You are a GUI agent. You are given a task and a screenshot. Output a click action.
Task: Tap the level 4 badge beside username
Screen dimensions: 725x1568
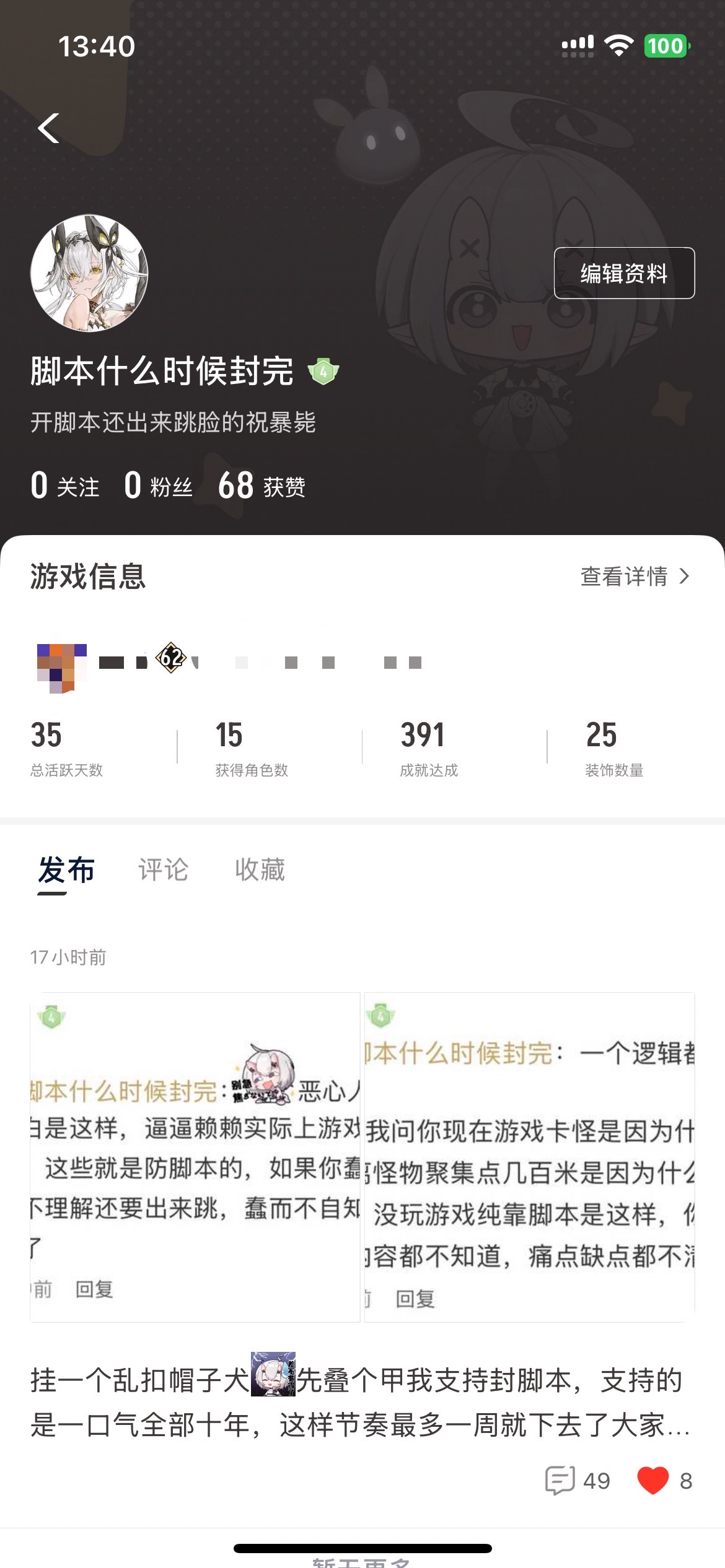pyautogui.click(x=323, y=372)
